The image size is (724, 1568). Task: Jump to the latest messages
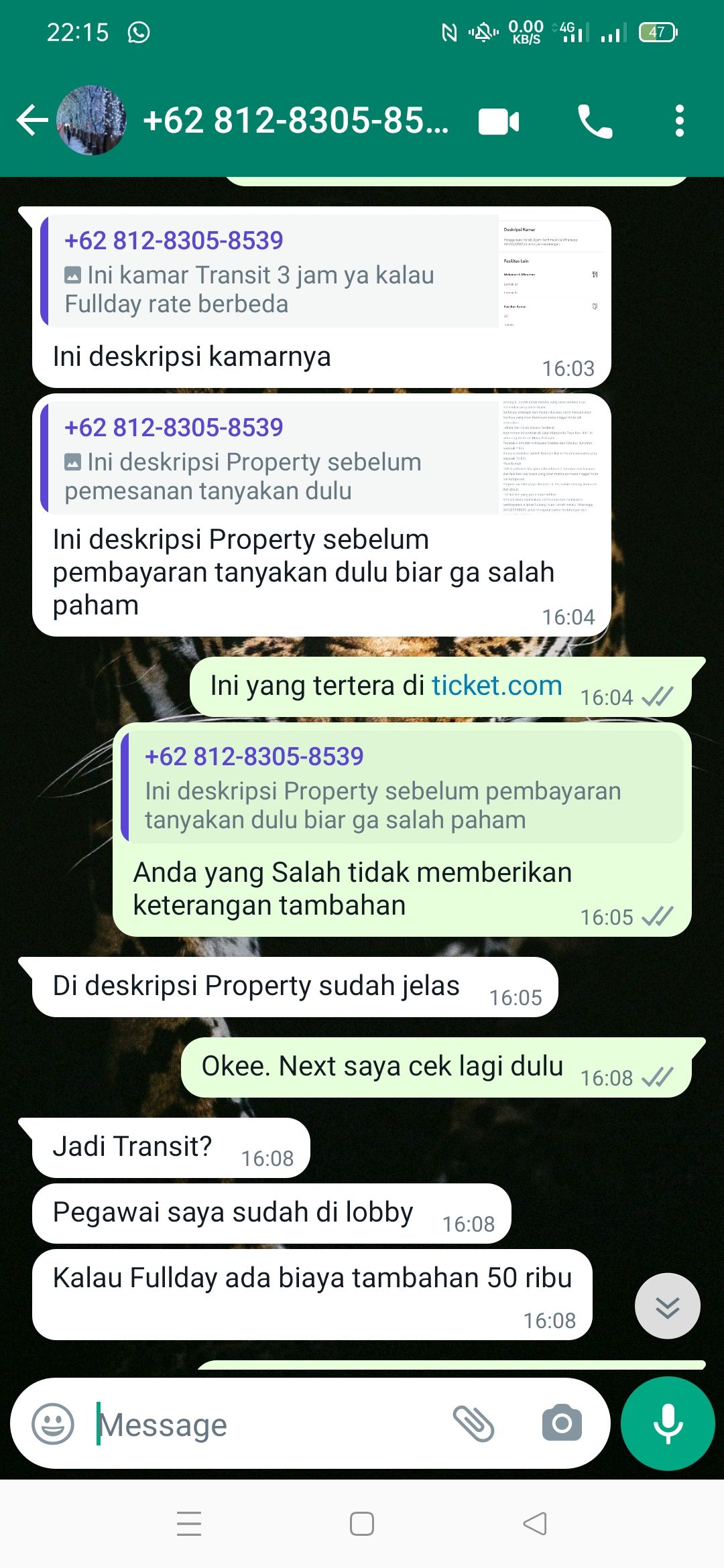click(667, 1306)
